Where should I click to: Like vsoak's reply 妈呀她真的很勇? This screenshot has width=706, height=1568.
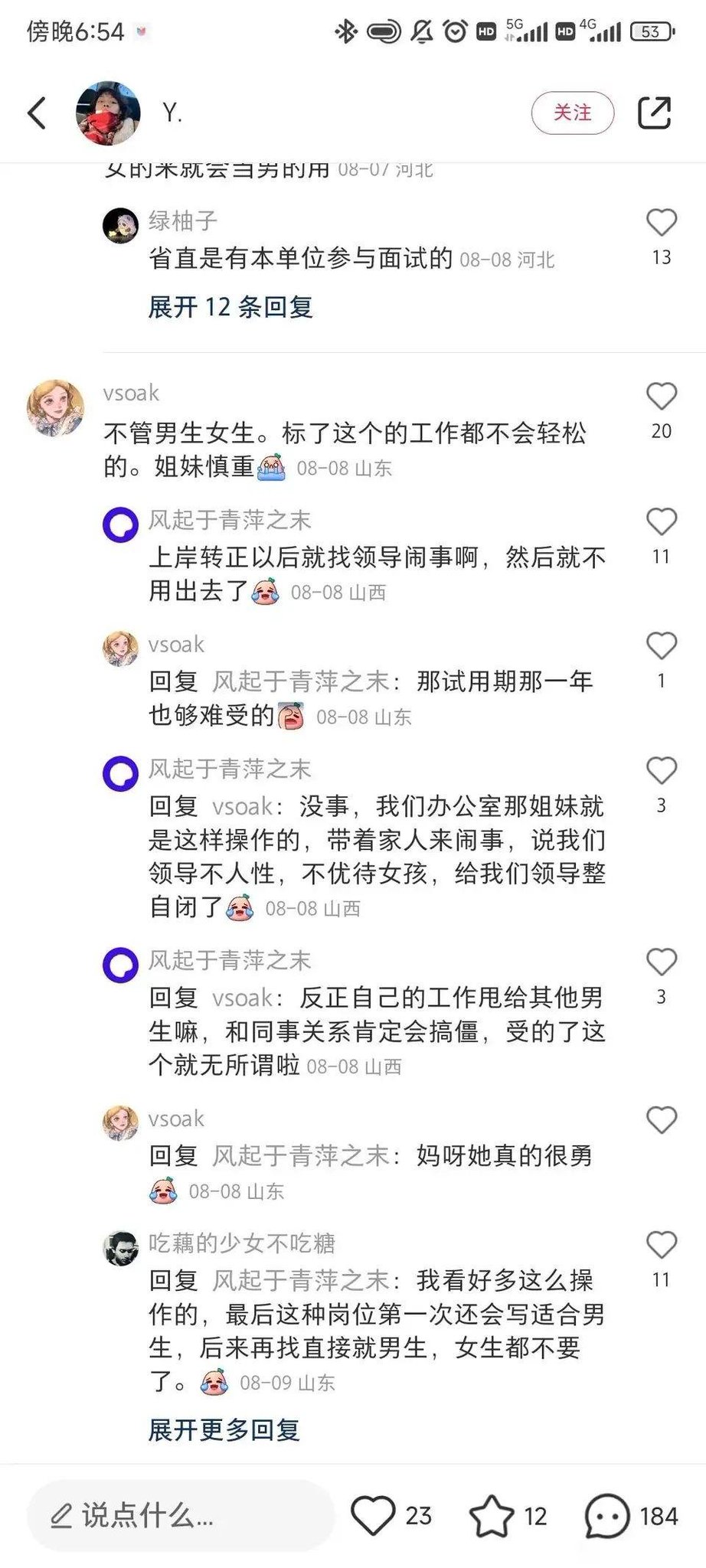tap(662, 1120)
